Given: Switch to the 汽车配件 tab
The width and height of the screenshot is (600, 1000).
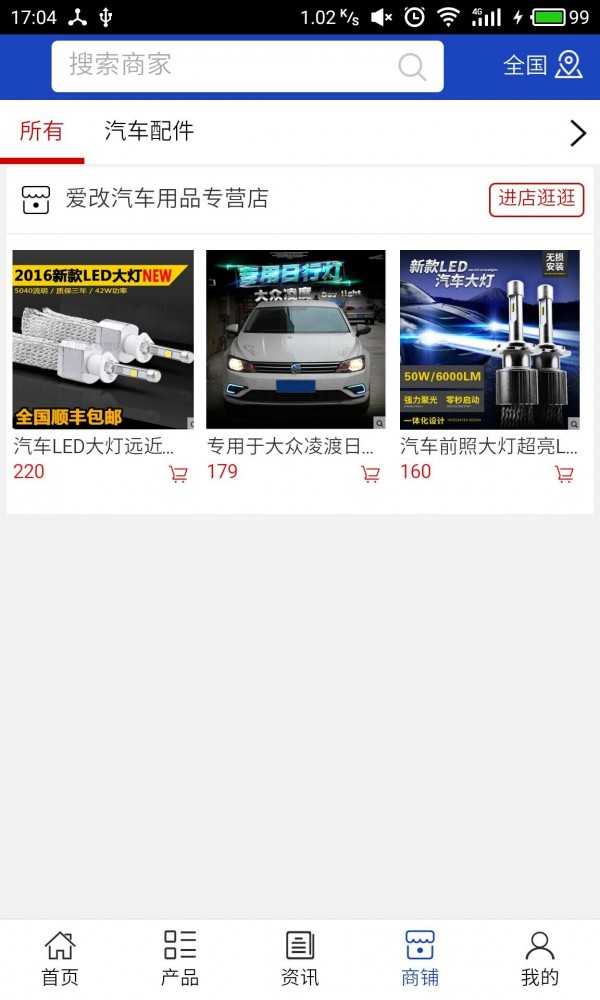Looking at the screenshot, I should tap(149, 131).
